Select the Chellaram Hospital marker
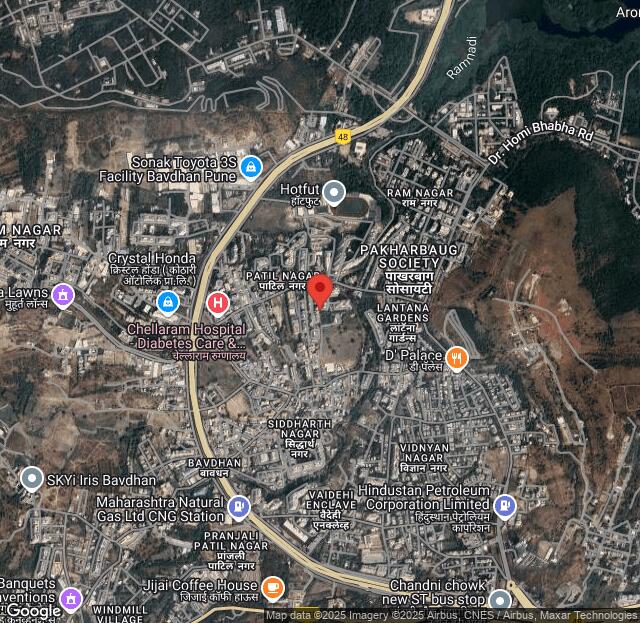 tap(218, 302)
